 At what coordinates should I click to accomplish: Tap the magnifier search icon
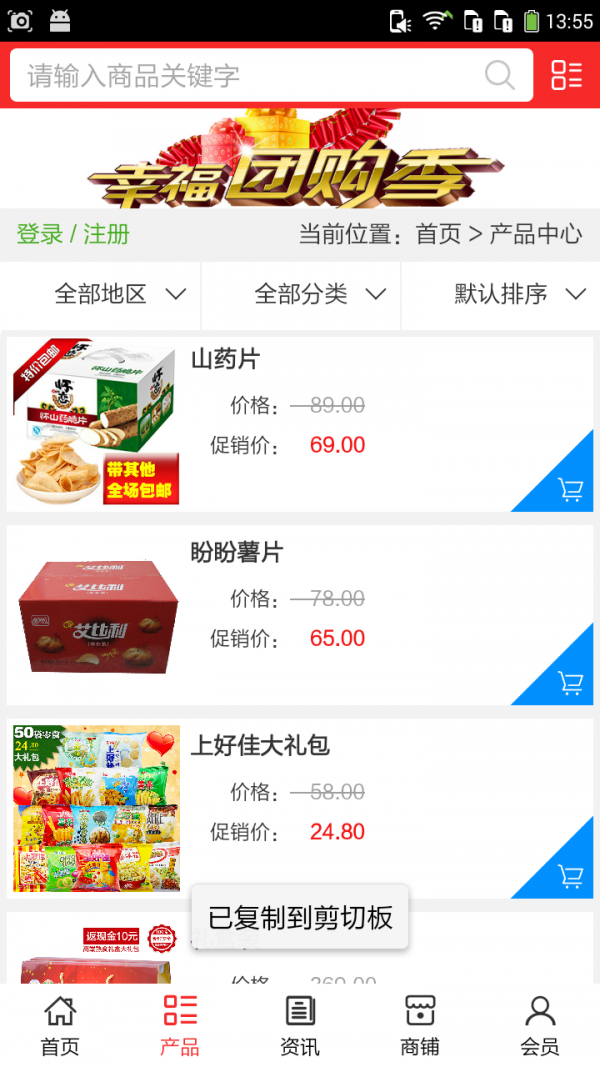pyautogui.click(x=499, y=75)
